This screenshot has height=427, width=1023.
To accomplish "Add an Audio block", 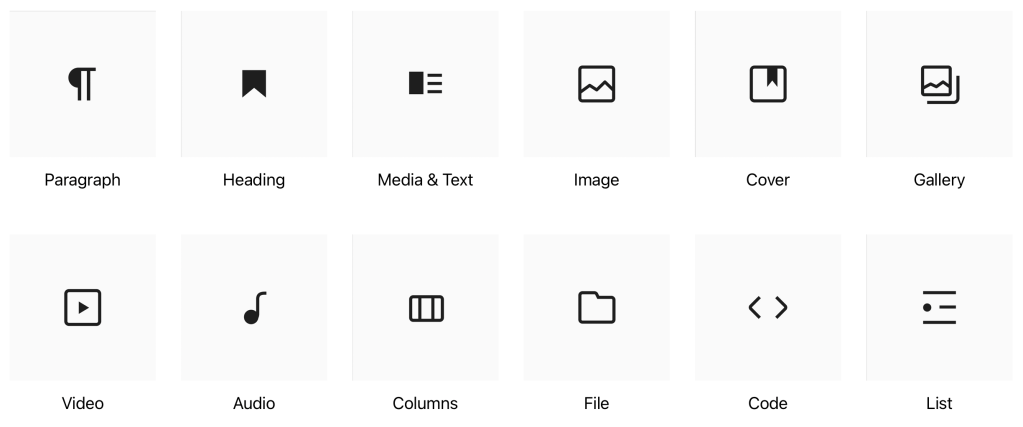I will coord(254,308).
